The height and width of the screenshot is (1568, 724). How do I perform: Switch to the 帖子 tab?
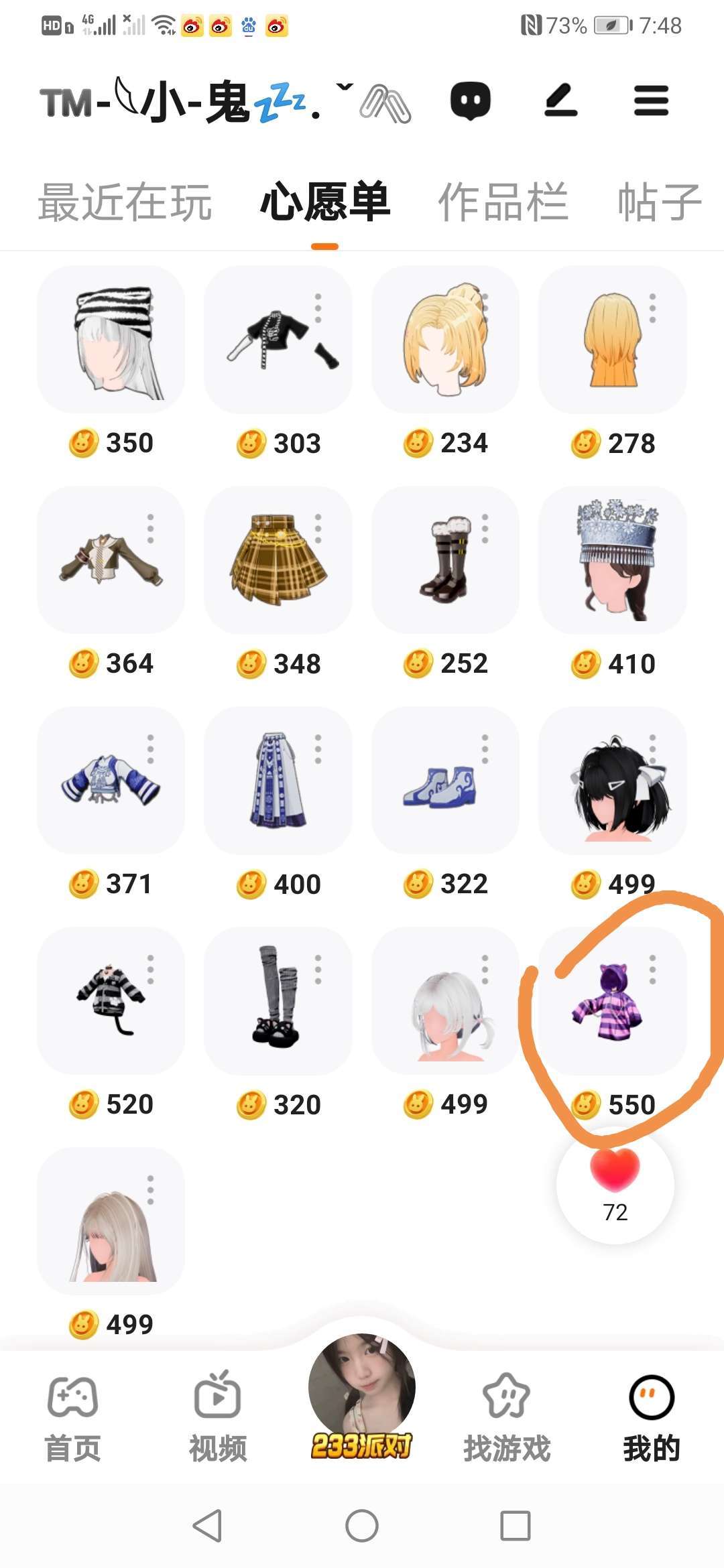coord(658,202)
